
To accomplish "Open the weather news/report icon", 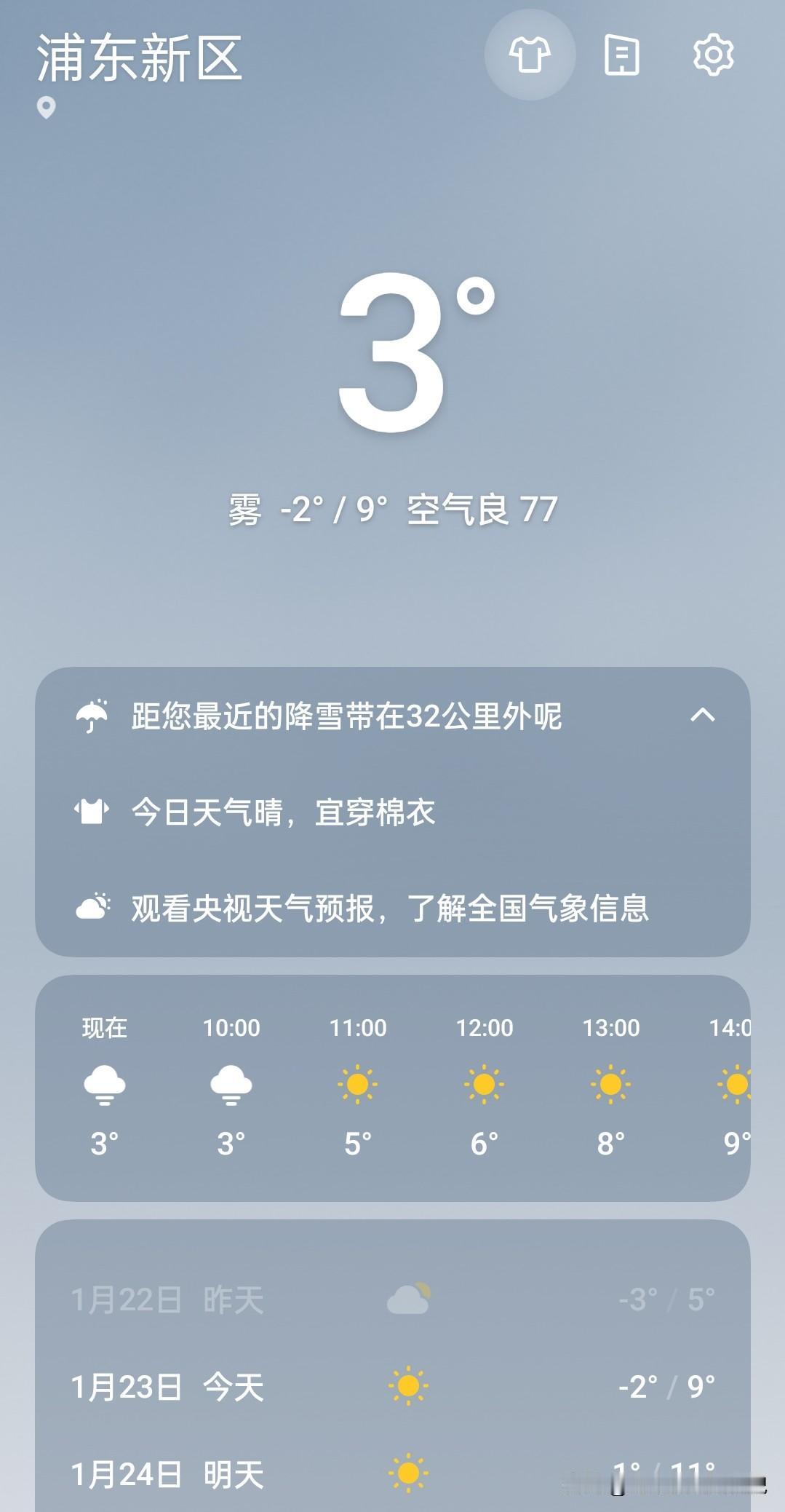I will click(x=623, y=55).
